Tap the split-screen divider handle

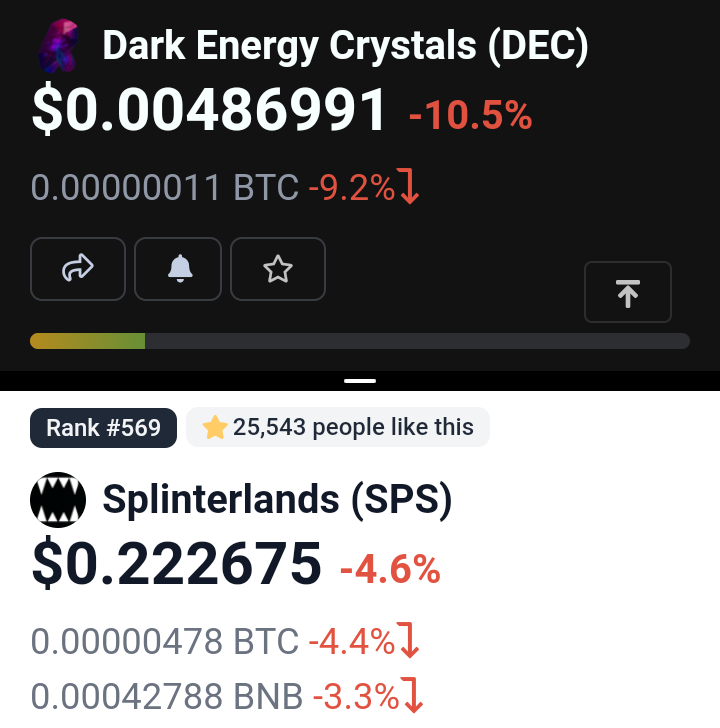click(x=360, y=381)
